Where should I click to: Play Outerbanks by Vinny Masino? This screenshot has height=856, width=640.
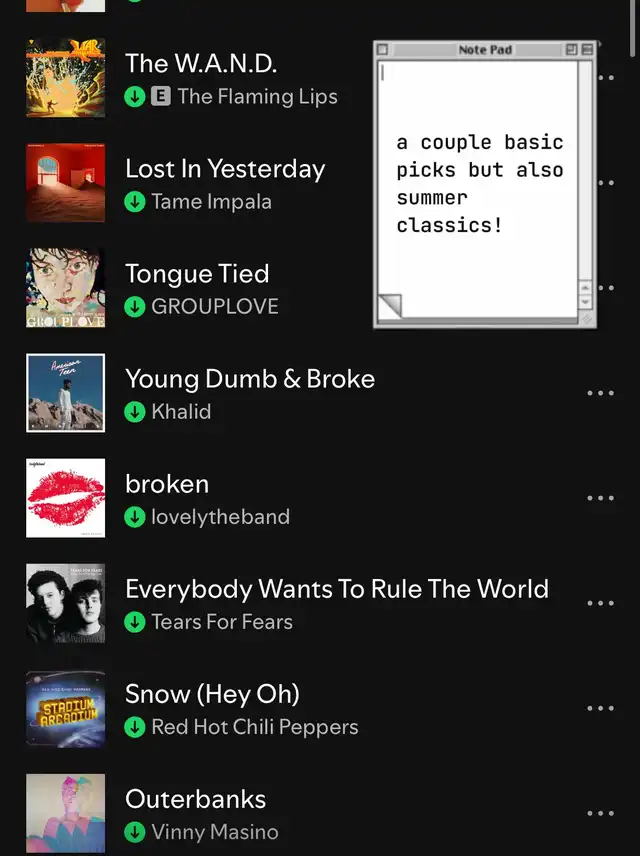(x=195, y=799)
